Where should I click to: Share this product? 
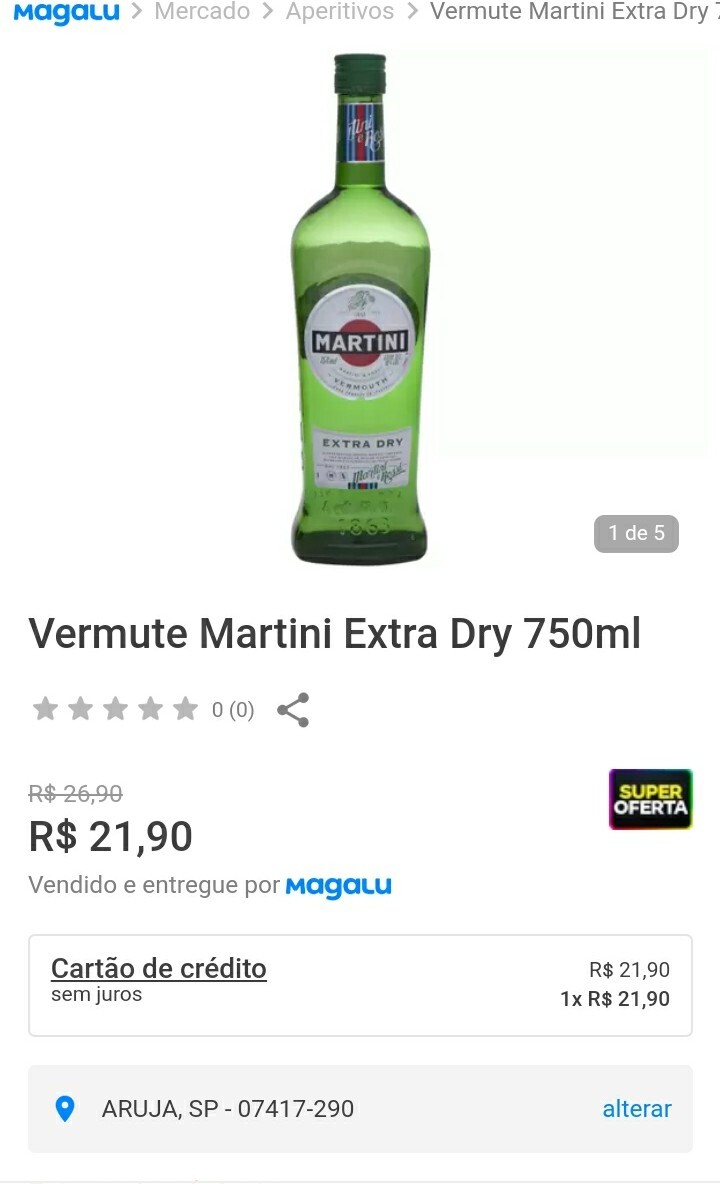293,710
